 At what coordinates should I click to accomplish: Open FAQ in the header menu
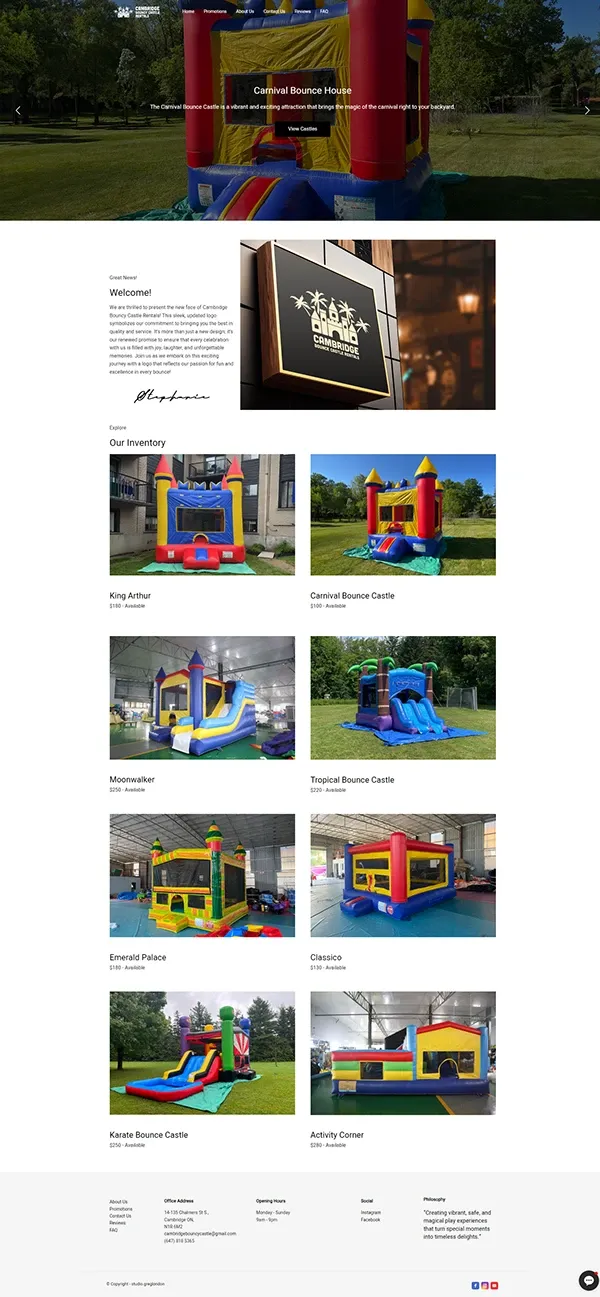pyautogui.click(x=324, y=11)
